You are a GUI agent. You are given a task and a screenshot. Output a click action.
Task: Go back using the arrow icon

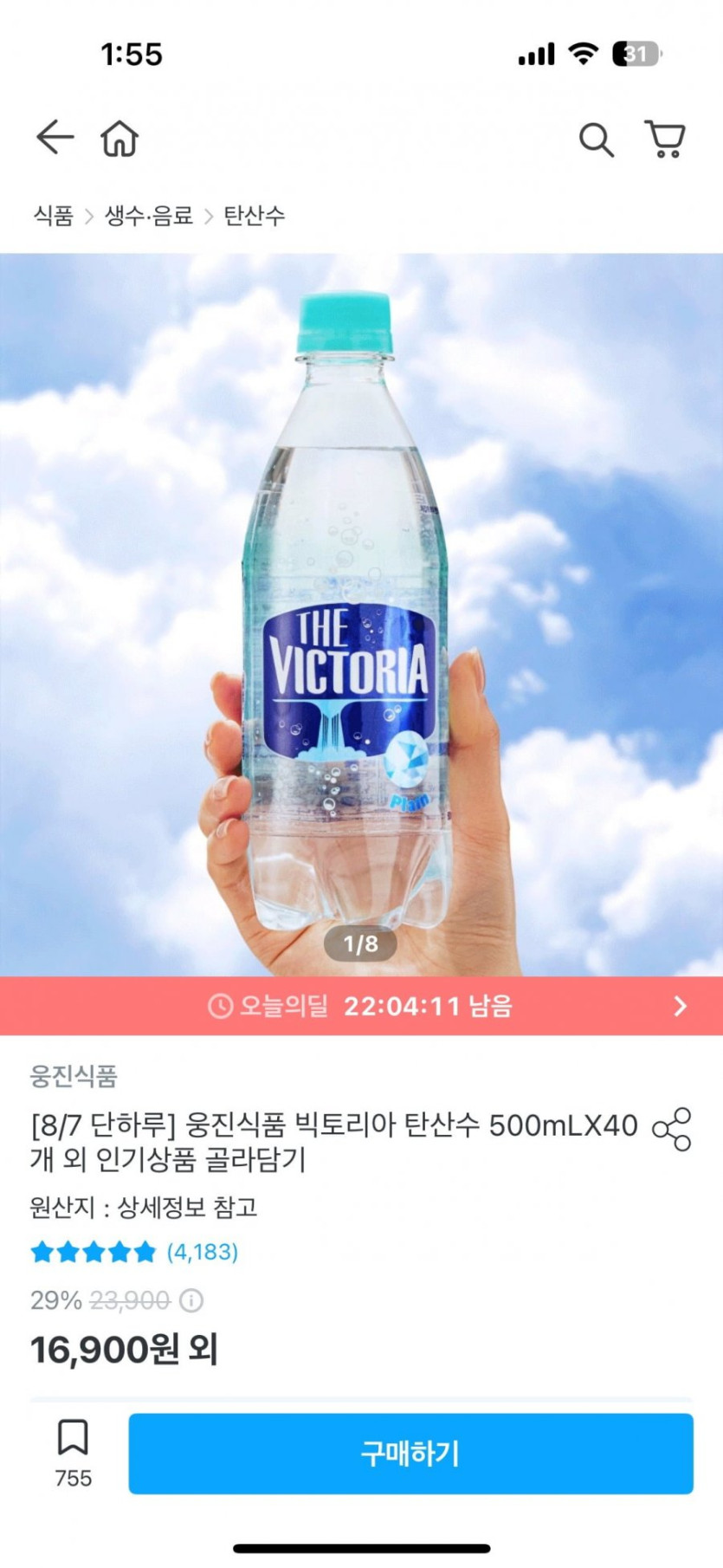[55, 138]
